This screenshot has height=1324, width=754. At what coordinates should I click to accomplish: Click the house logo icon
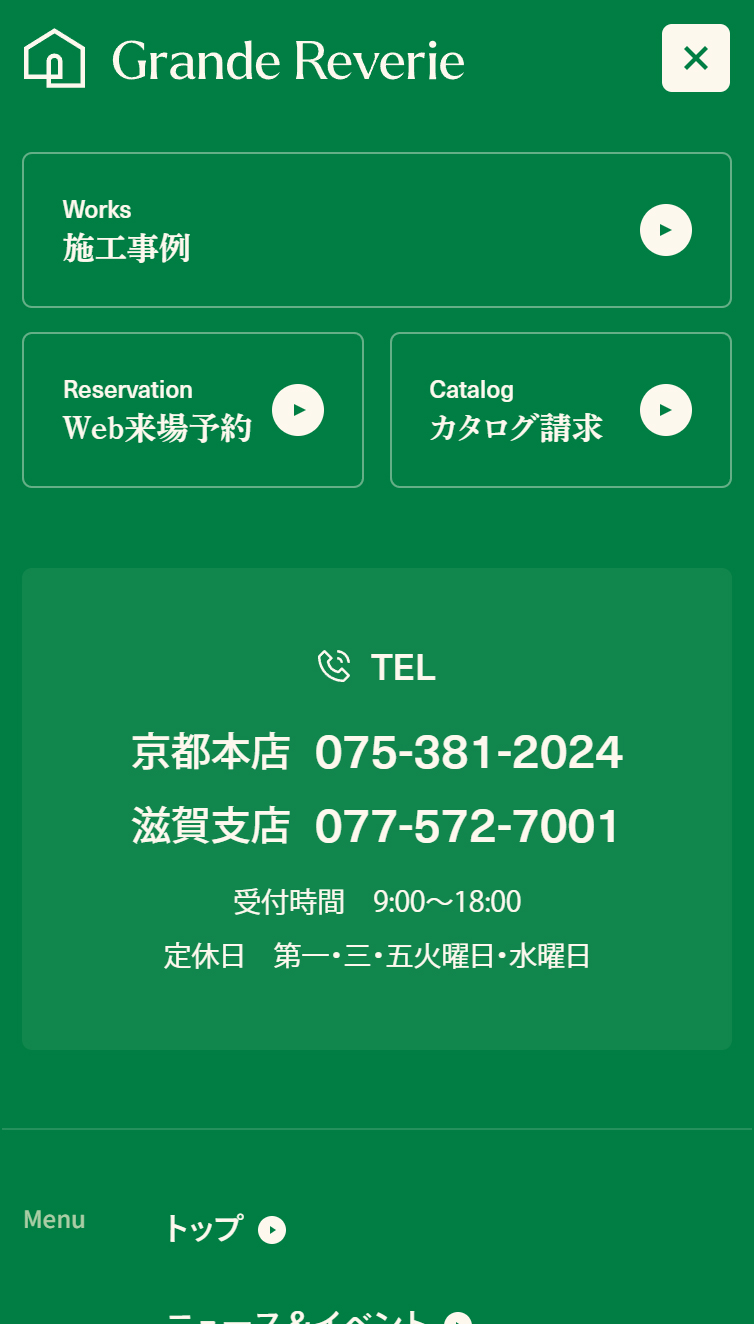(x=54, y=58)
